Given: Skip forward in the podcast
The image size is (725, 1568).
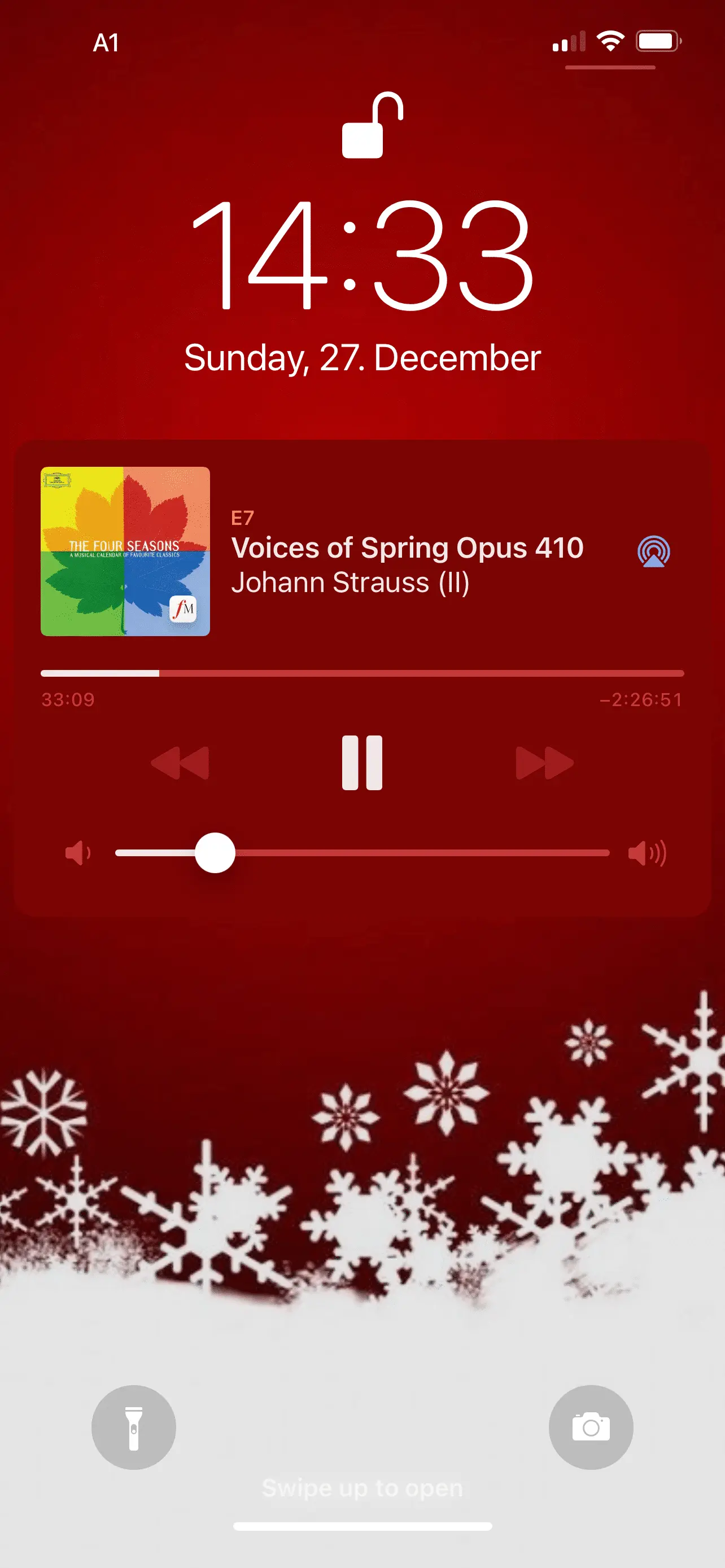Looking at the screenshot, I should (x=544, y=762).
